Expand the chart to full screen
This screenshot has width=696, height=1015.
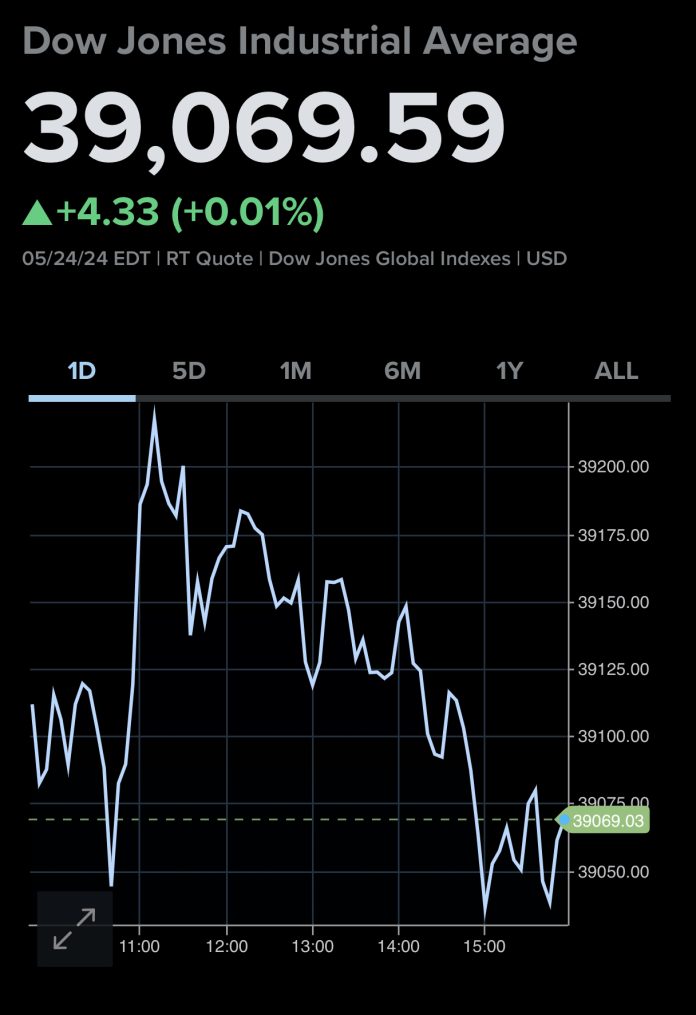(x=75, y=928)
